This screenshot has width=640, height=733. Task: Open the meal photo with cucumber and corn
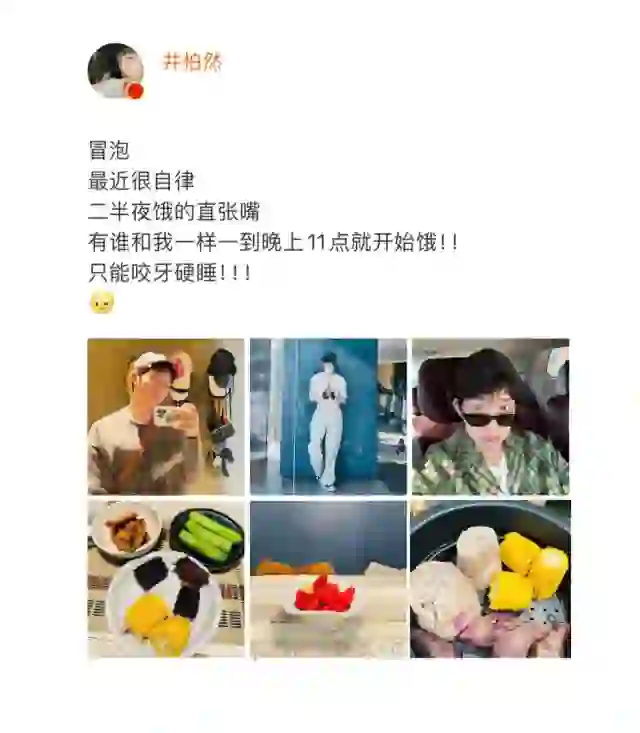(166, 578)
